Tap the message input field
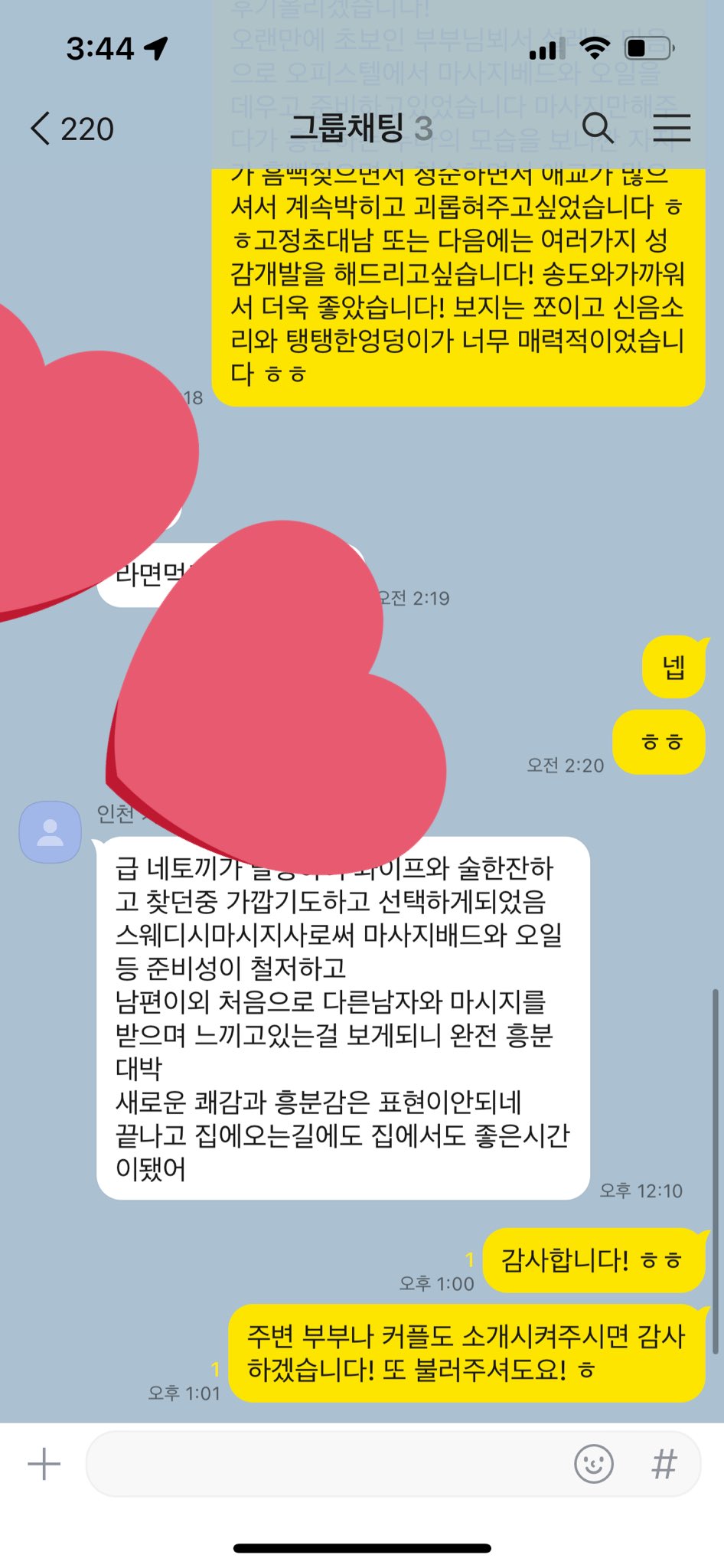 pos(329,1464)
